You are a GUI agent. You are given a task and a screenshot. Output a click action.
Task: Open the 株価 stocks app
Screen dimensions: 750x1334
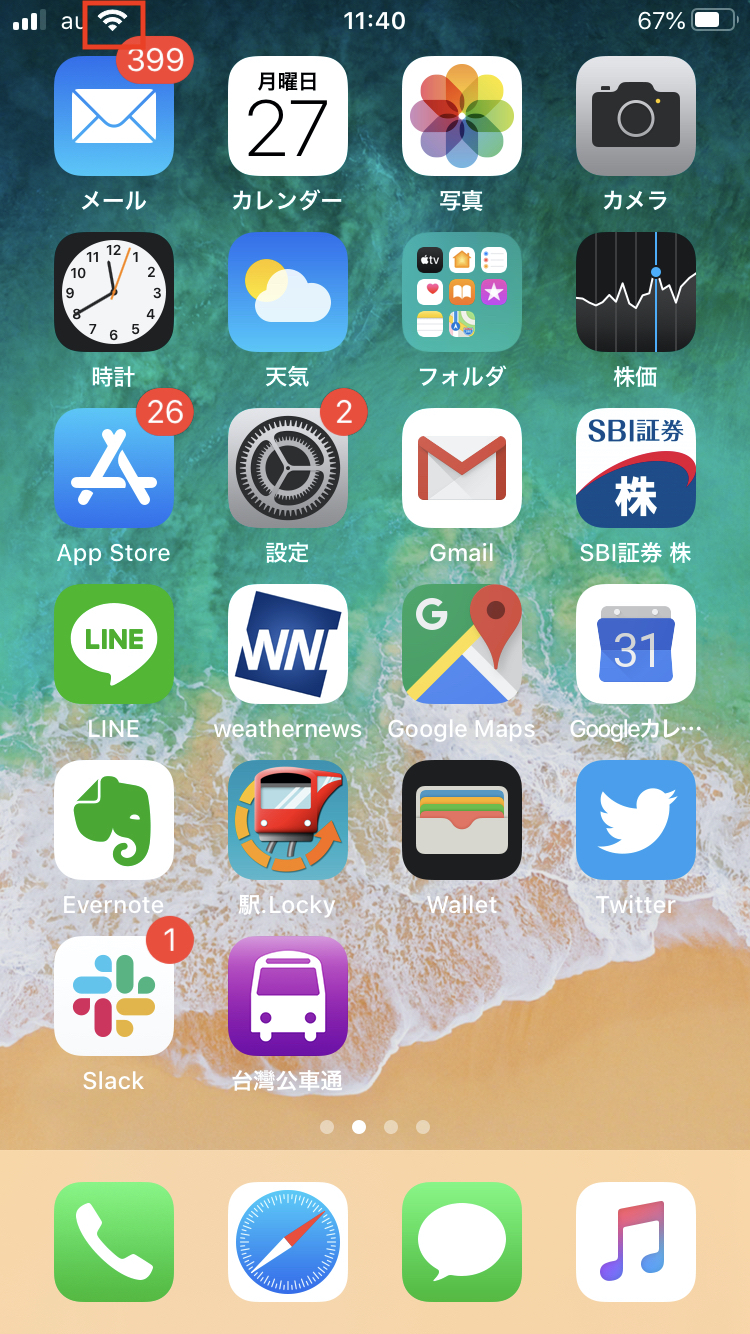(636, 292)
